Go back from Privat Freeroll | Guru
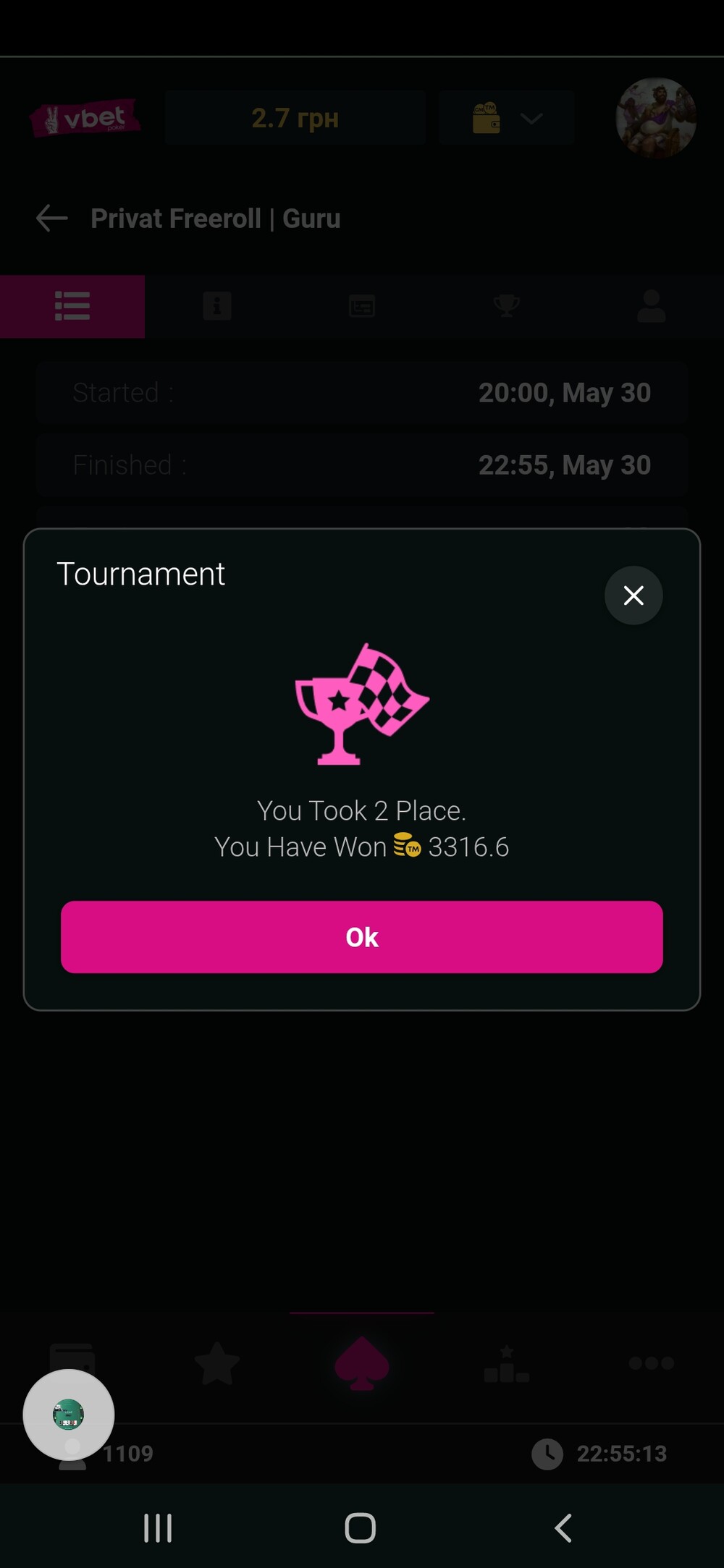The image size is (724, 1568). [51, 218]
